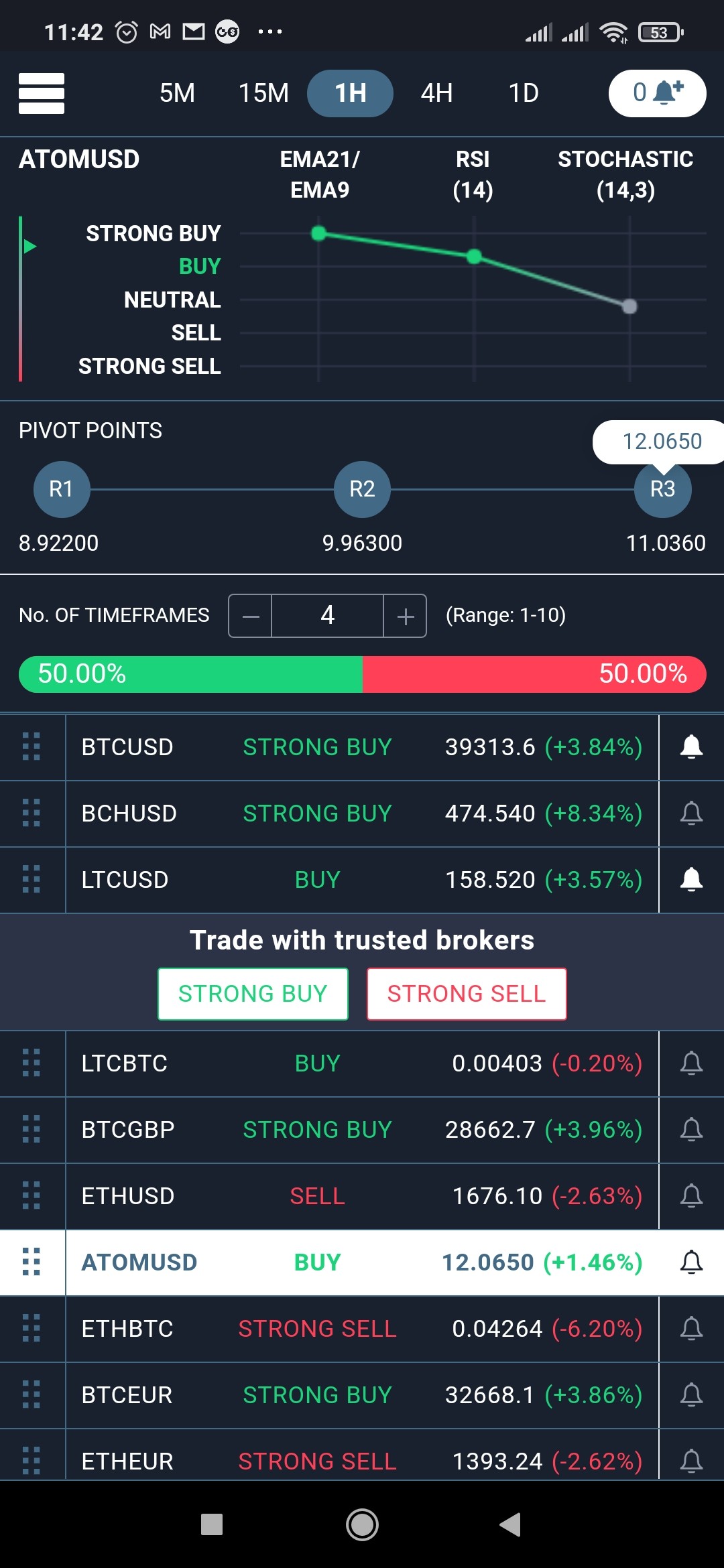Toggle the alert bell for BCHUSD
This screenshot has height=1568, width=724.
[691, 813]
